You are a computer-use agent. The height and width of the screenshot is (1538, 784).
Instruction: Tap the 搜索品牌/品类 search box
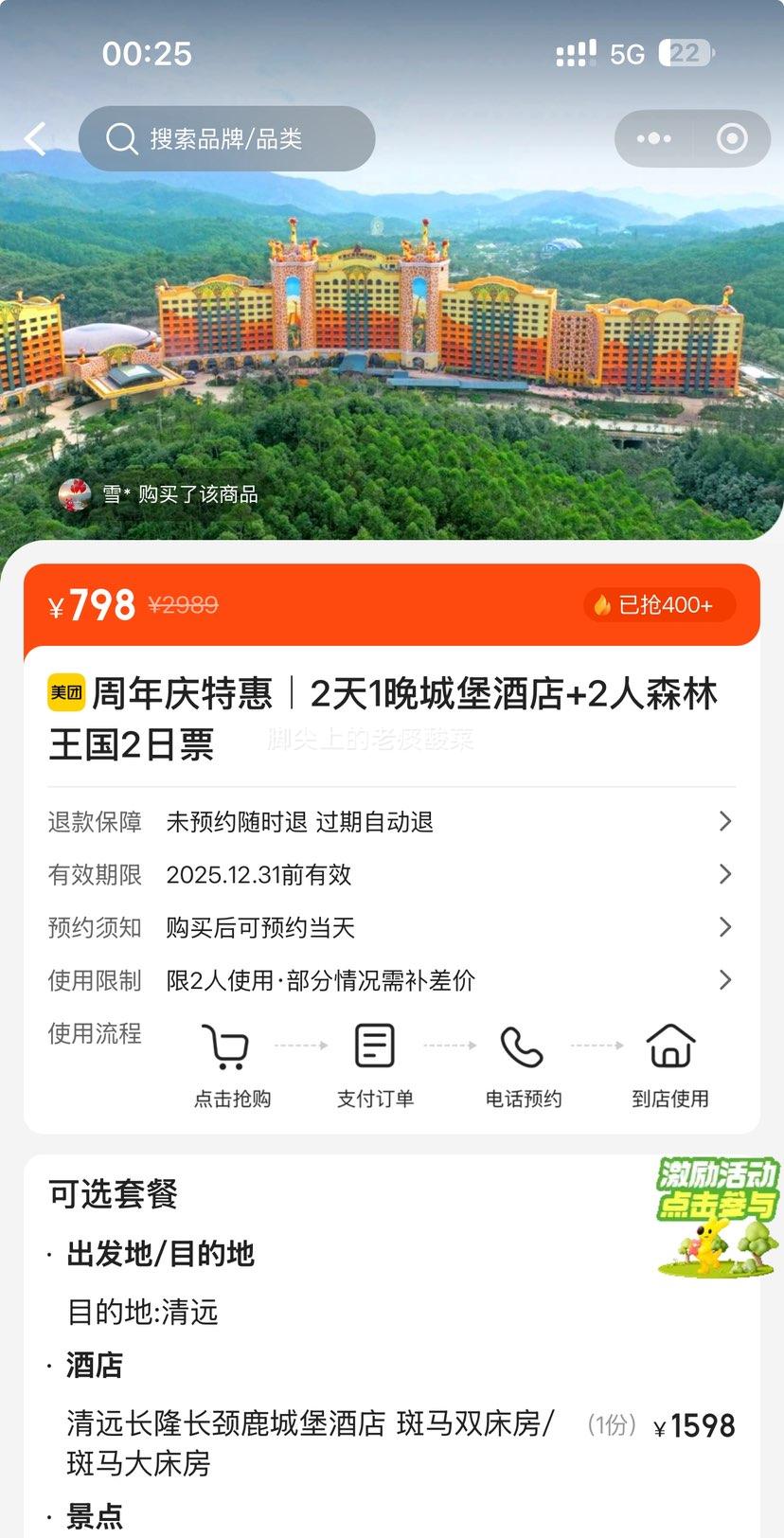click(x=227, y=139)
